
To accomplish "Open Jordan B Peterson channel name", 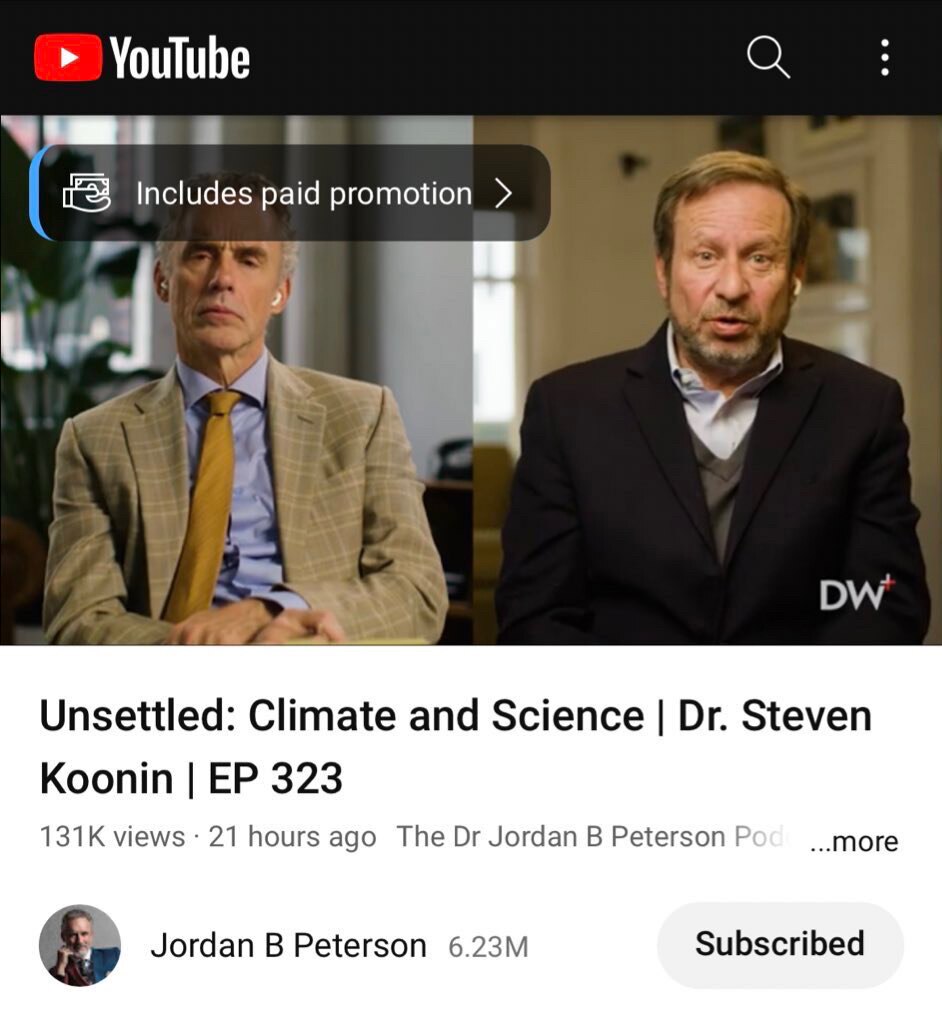I will click(x=288, y=945).
